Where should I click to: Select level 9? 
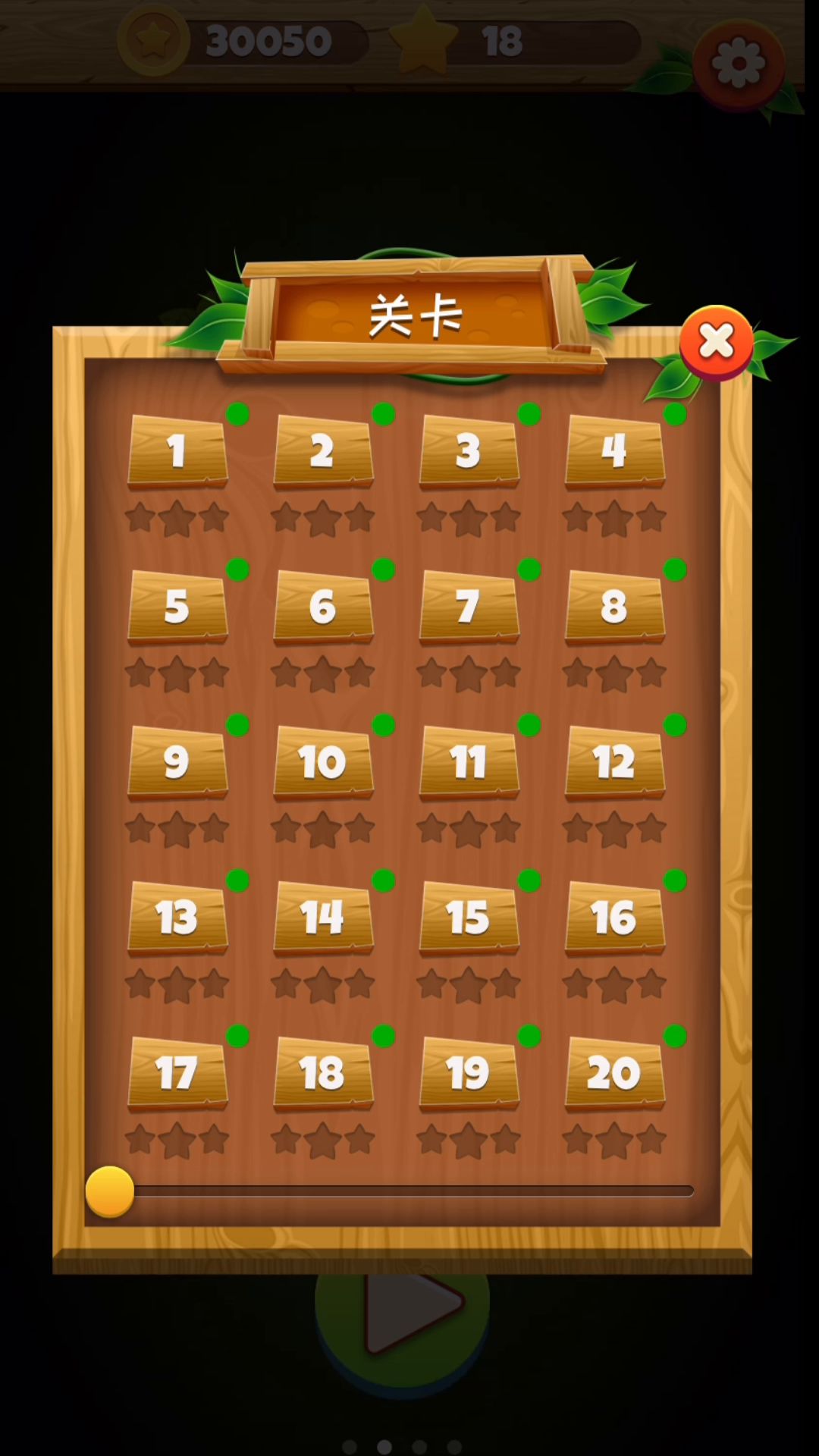(x=177, y=762)
